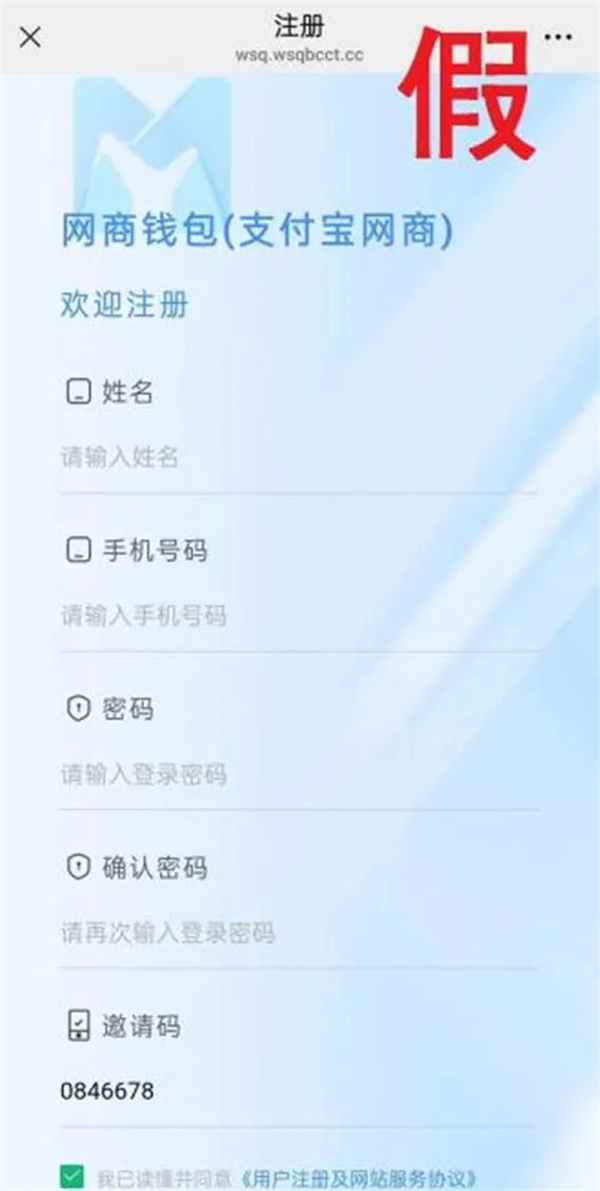This screenshot has width=600, height=1191.
Task: Focus the phone number field 请输入手机号码
Action: click(298, 616)
